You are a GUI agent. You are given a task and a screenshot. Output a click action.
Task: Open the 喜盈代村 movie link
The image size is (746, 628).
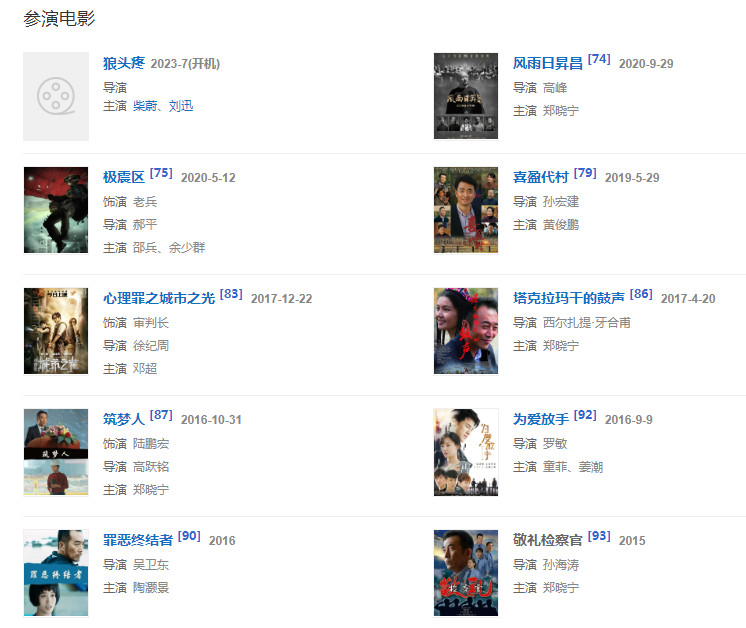540,177
